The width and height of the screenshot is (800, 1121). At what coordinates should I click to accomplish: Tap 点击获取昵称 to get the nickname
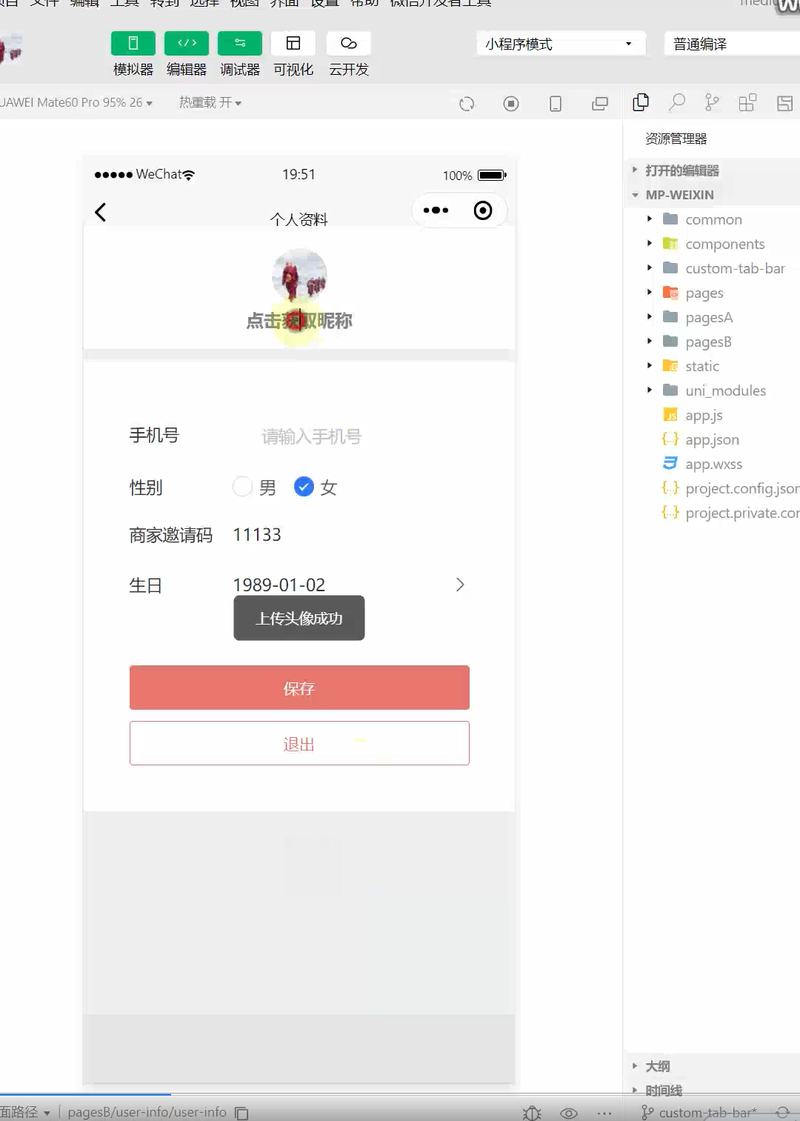tap(299, 321)
